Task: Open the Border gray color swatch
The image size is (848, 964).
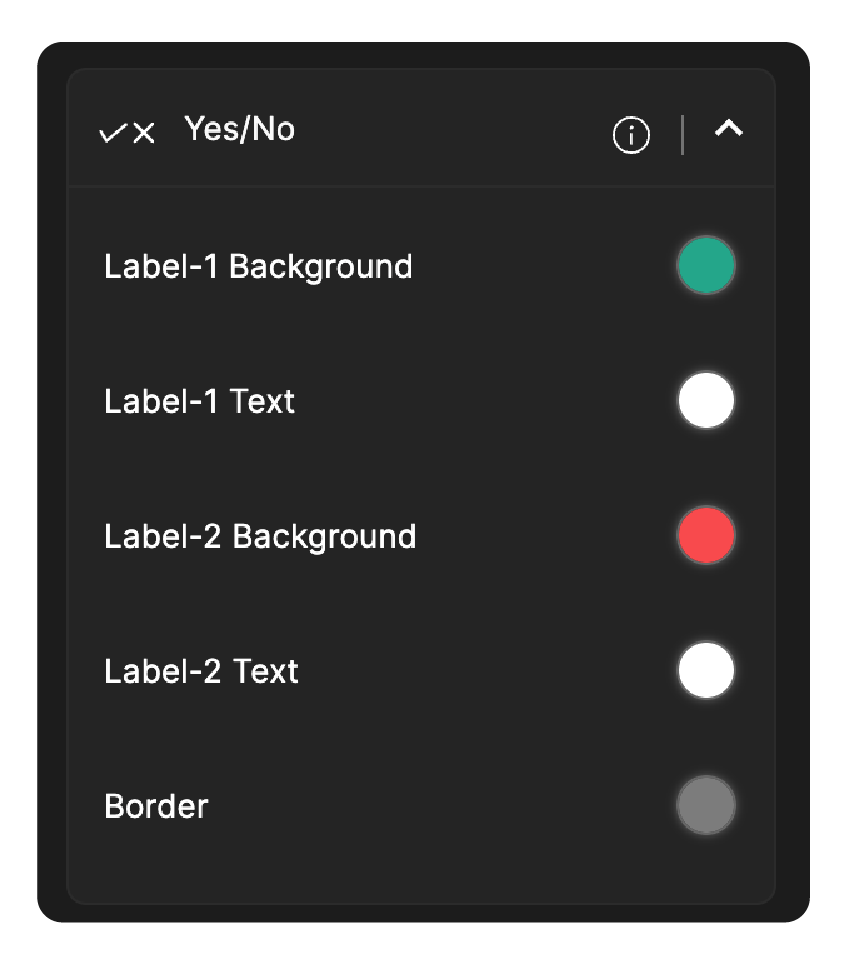Action: [706, 806]
